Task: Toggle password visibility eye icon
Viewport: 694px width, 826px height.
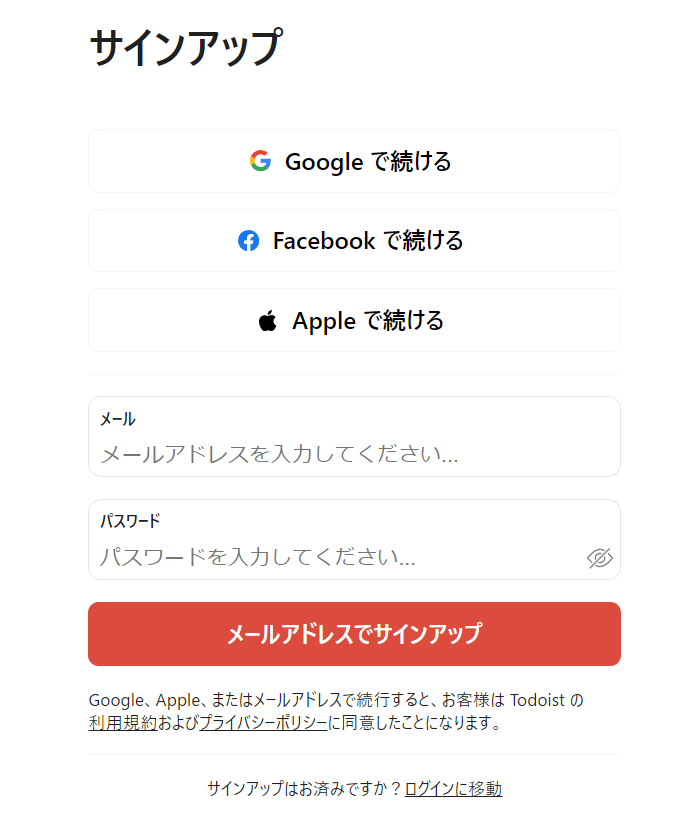Action: [599, 558]
